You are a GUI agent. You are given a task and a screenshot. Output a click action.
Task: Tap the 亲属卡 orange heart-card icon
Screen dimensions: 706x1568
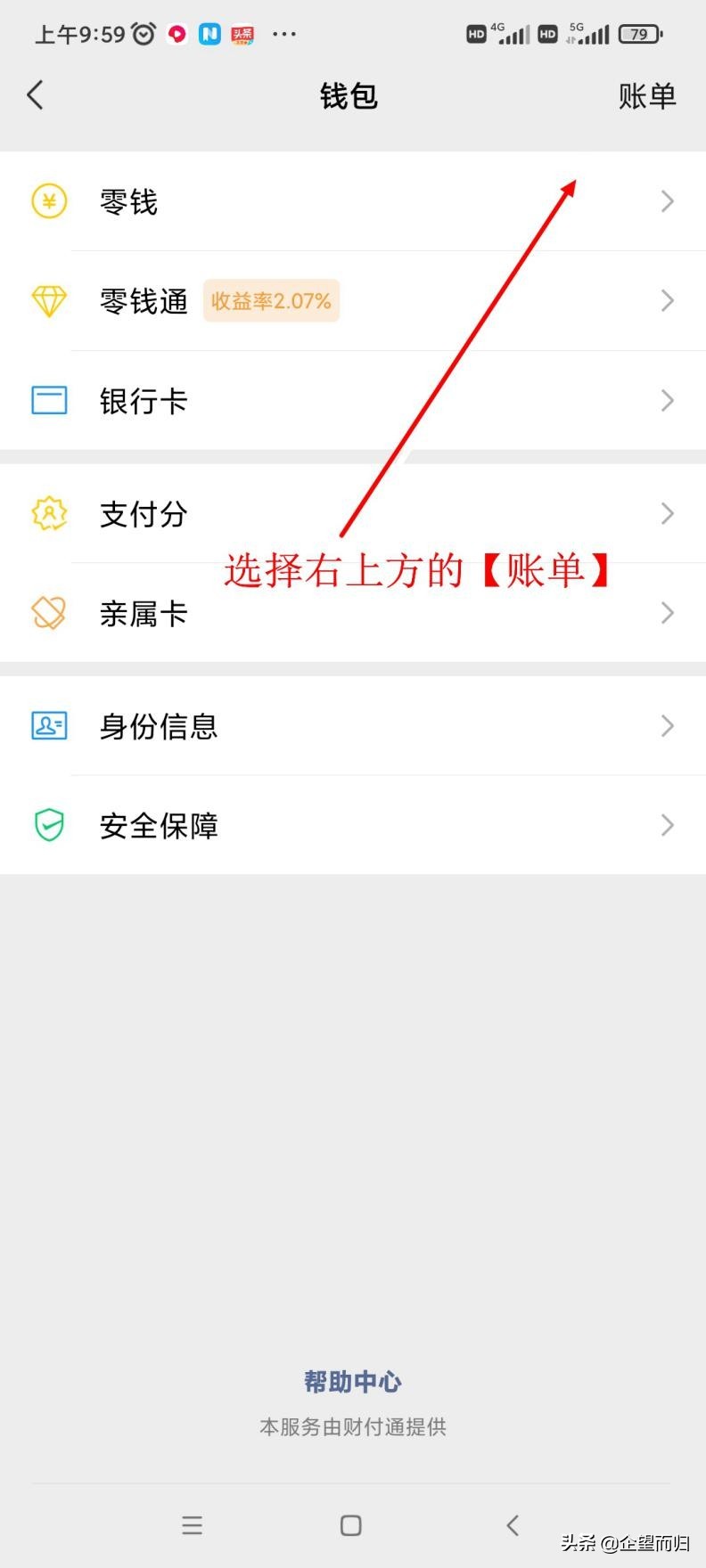49,613
